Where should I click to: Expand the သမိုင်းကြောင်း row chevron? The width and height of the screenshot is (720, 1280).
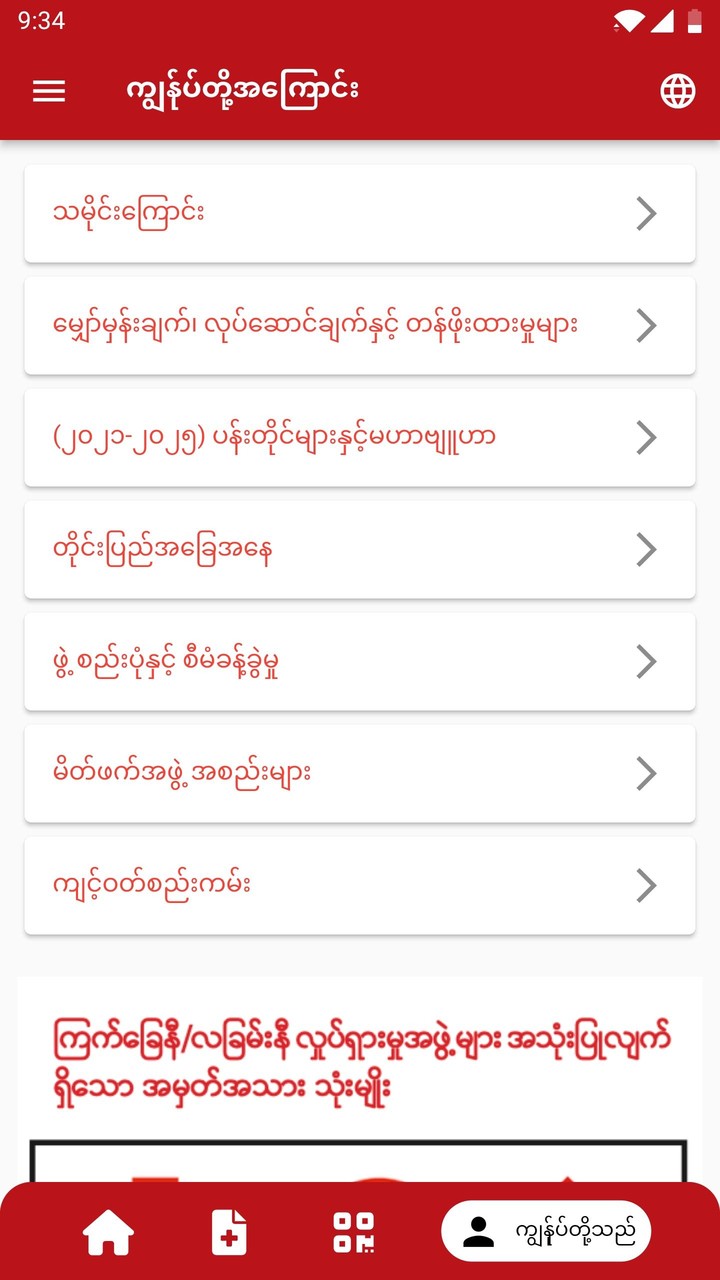(646, 212)
